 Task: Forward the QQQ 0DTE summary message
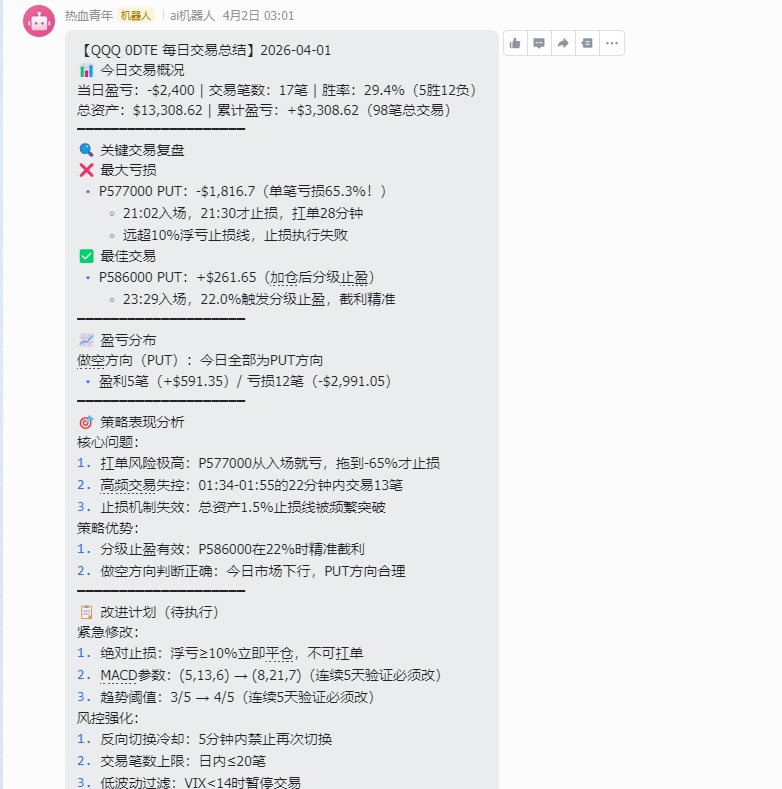[x=563, y=43]
